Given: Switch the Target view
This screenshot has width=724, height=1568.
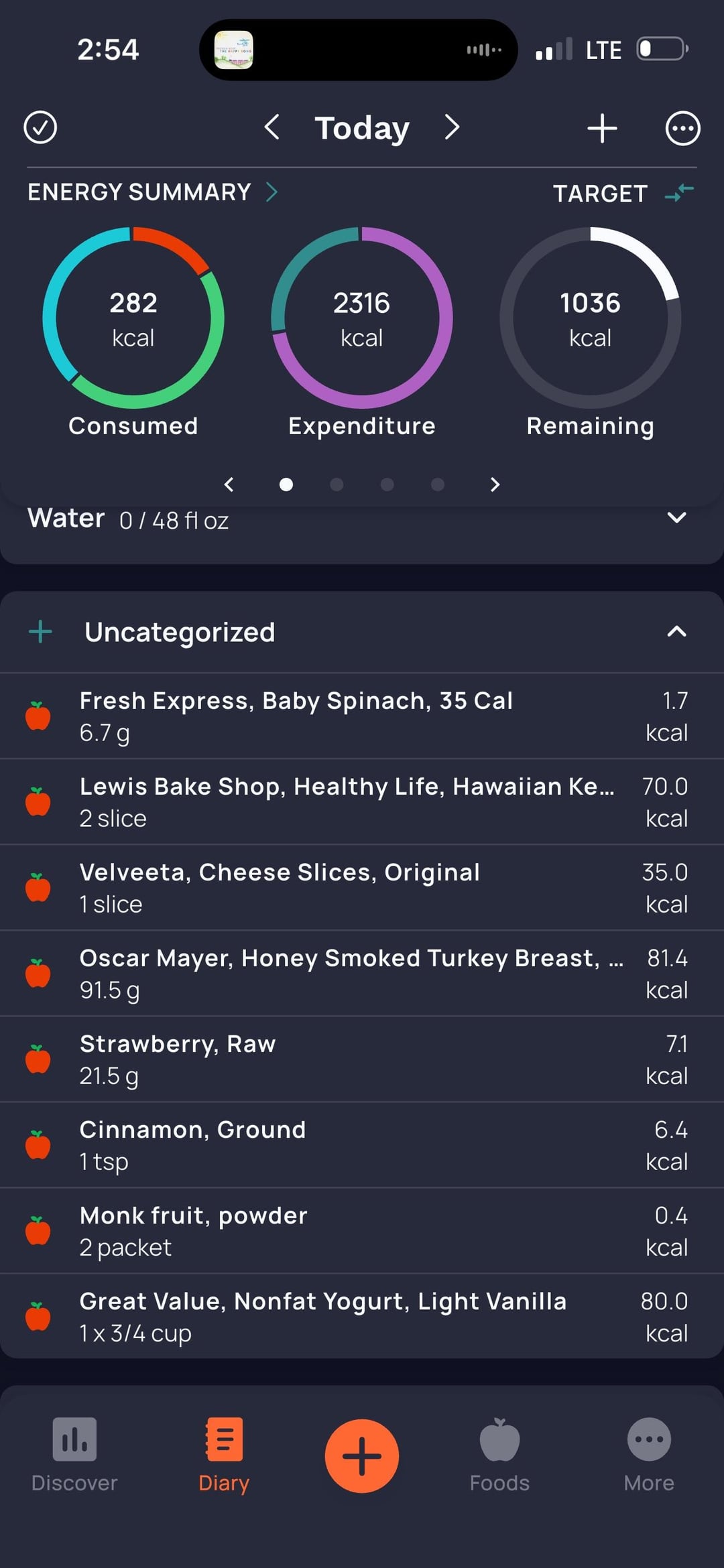Looking at the screenshot, I should [678, 193].
